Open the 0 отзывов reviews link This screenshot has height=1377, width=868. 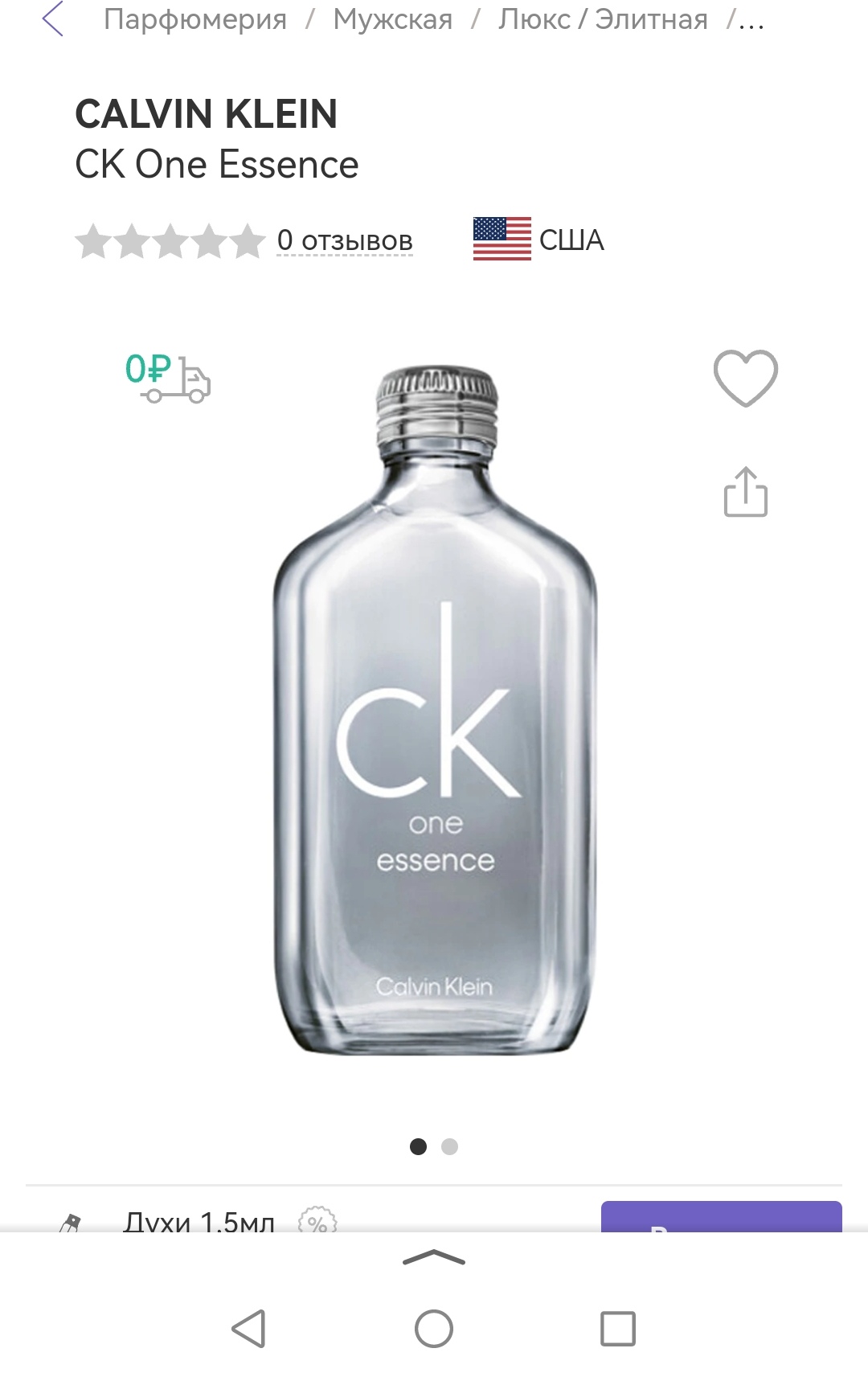point(344,240)
